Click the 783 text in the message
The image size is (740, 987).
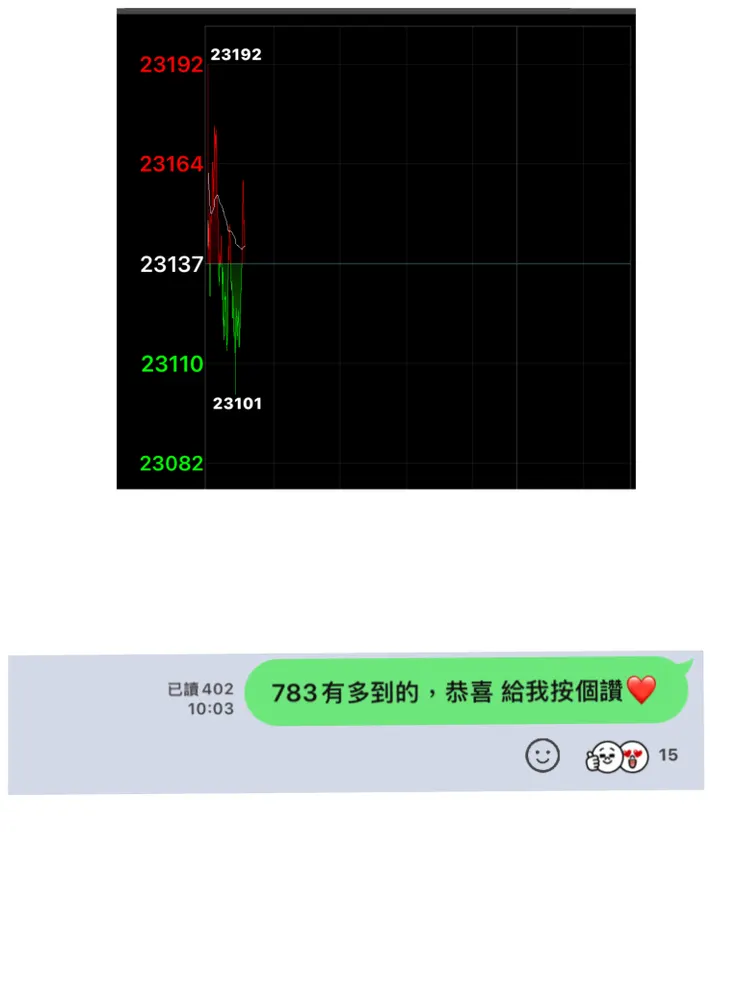(x=296, y=691)
